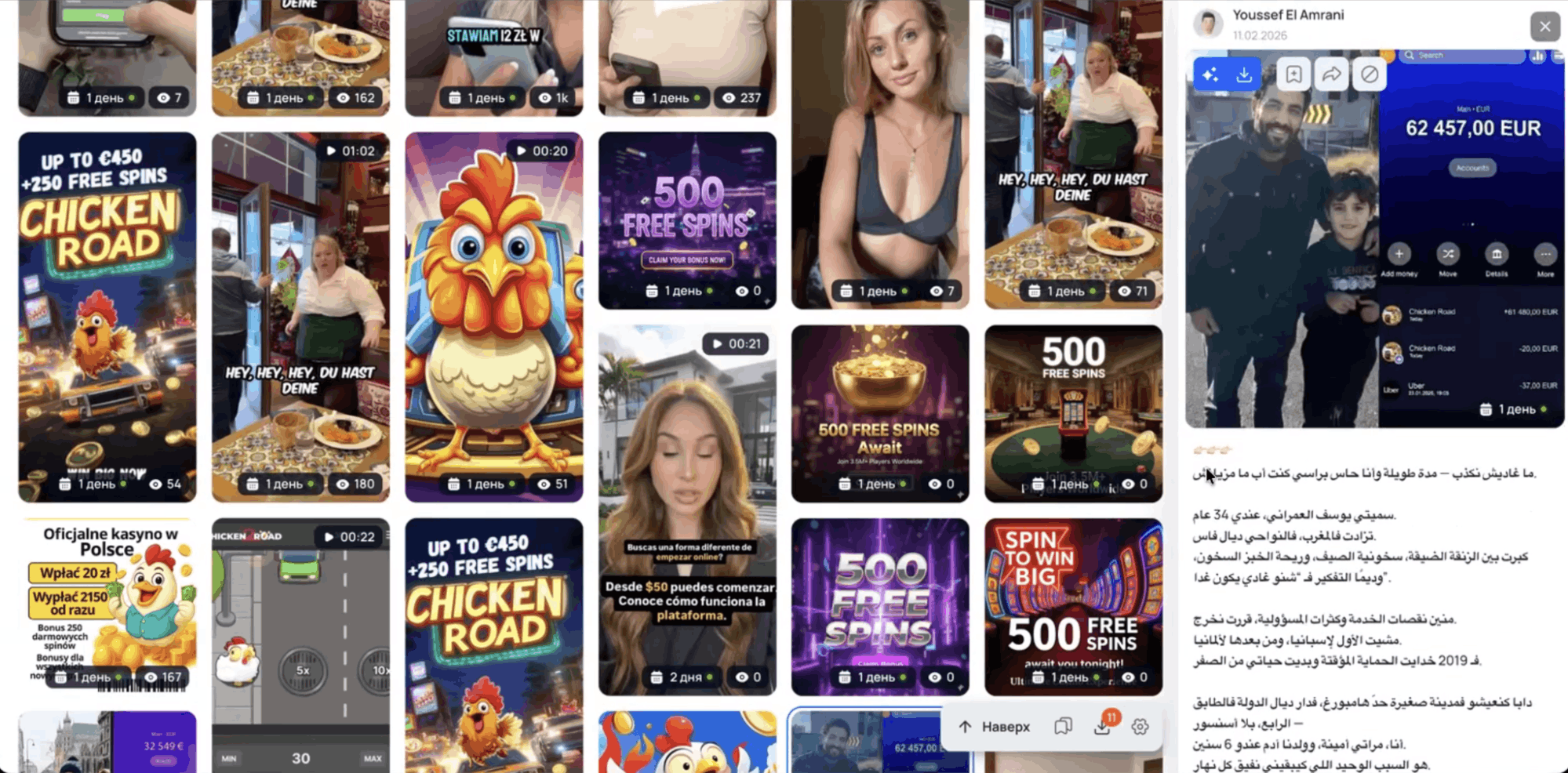
Task: Close the Youssef El Amrani detail panel
Action: point(1544,27)
